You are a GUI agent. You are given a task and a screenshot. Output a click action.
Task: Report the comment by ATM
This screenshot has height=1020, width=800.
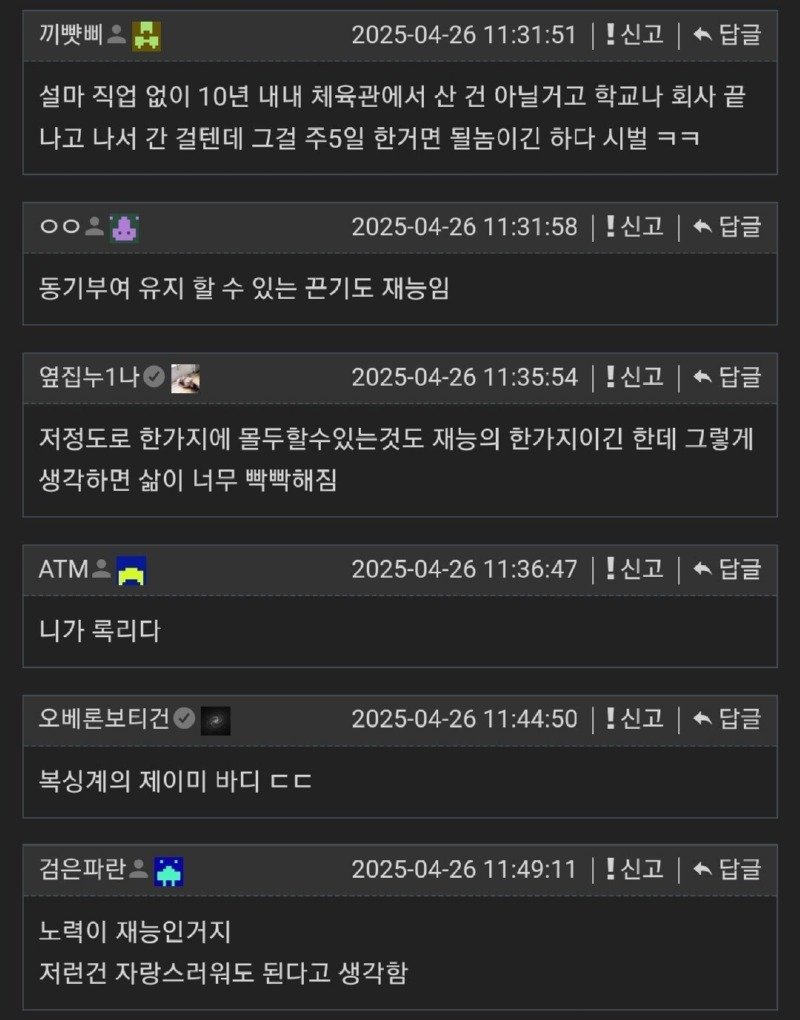click(x=634, y=569)
